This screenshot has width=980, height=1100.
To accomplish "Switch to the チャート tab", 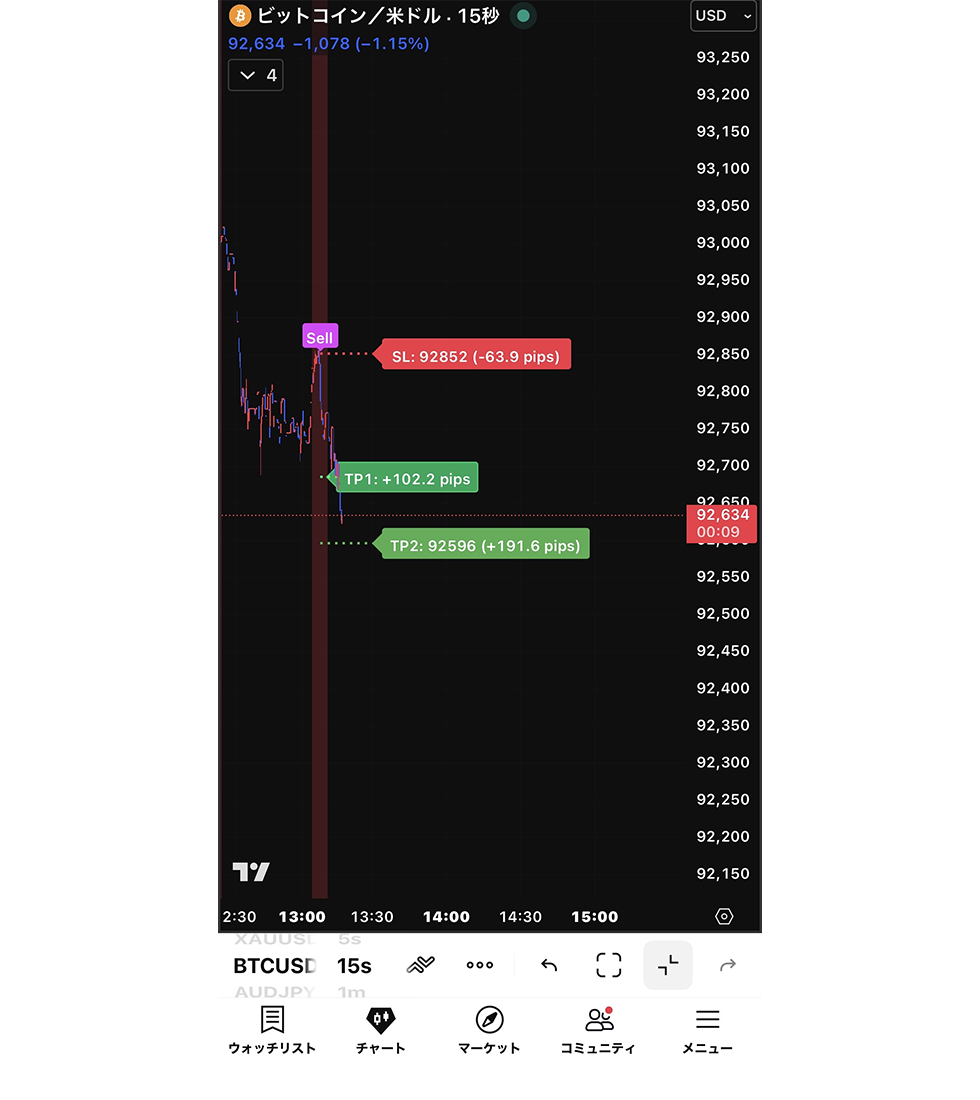I will (381, 1031).
